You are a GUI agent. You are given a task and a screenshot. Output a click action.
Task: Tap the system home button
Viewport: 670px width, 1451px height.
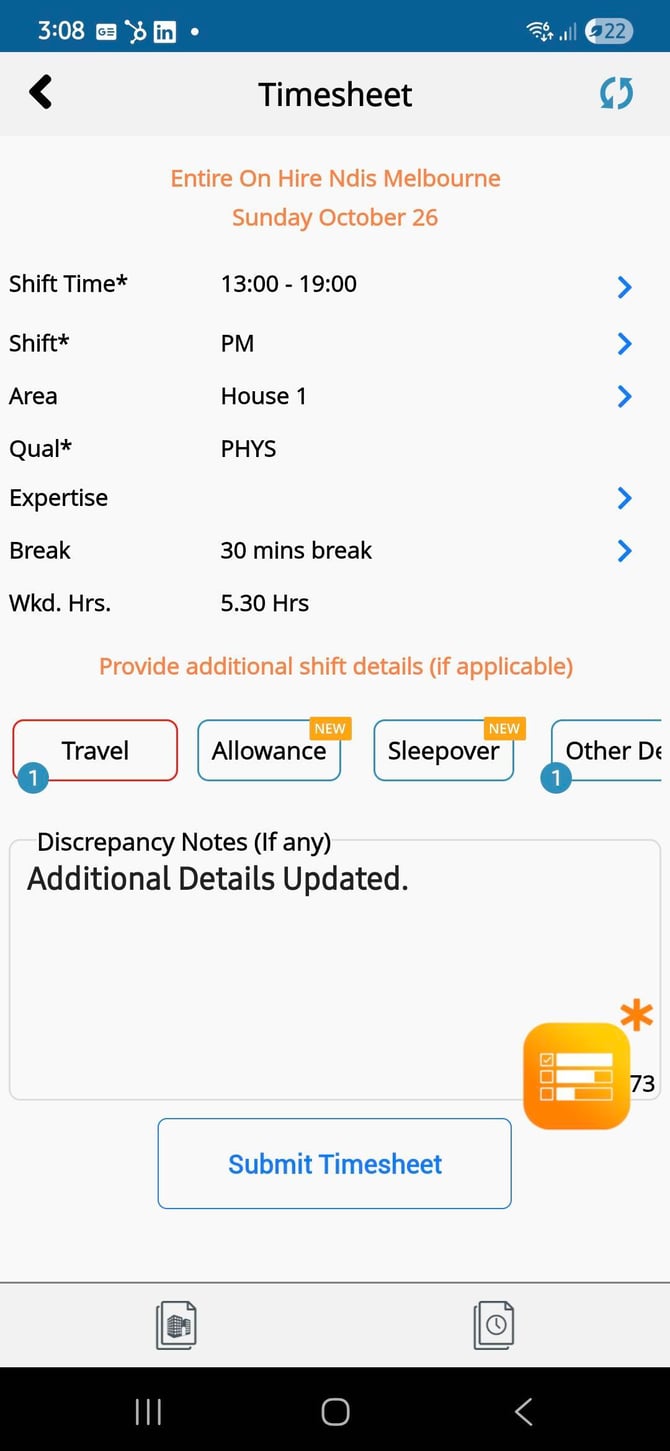point(335,1411)
